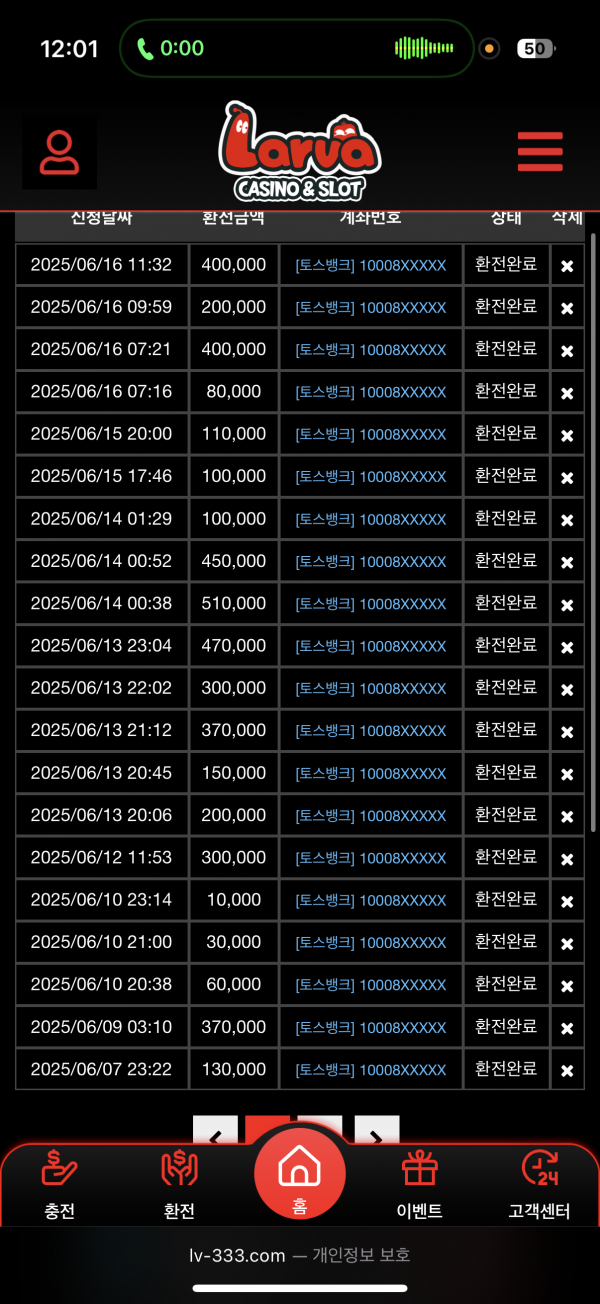
Task: Remove the 2025/06/12 11:53 record
Action: click(x=567, y=859)
